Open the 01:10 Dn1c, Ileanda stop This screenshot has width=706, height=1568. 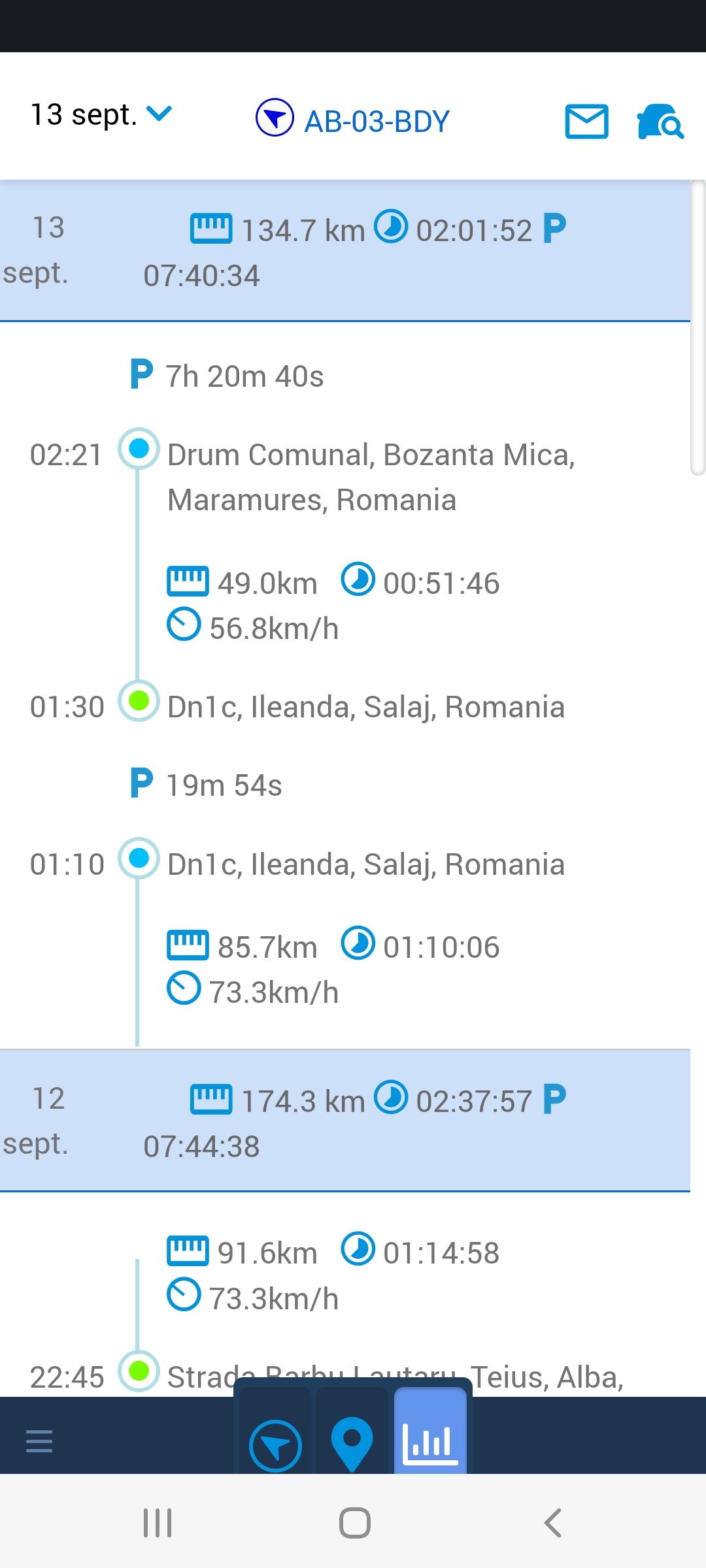pyautogui.click(x=365, y=864)
